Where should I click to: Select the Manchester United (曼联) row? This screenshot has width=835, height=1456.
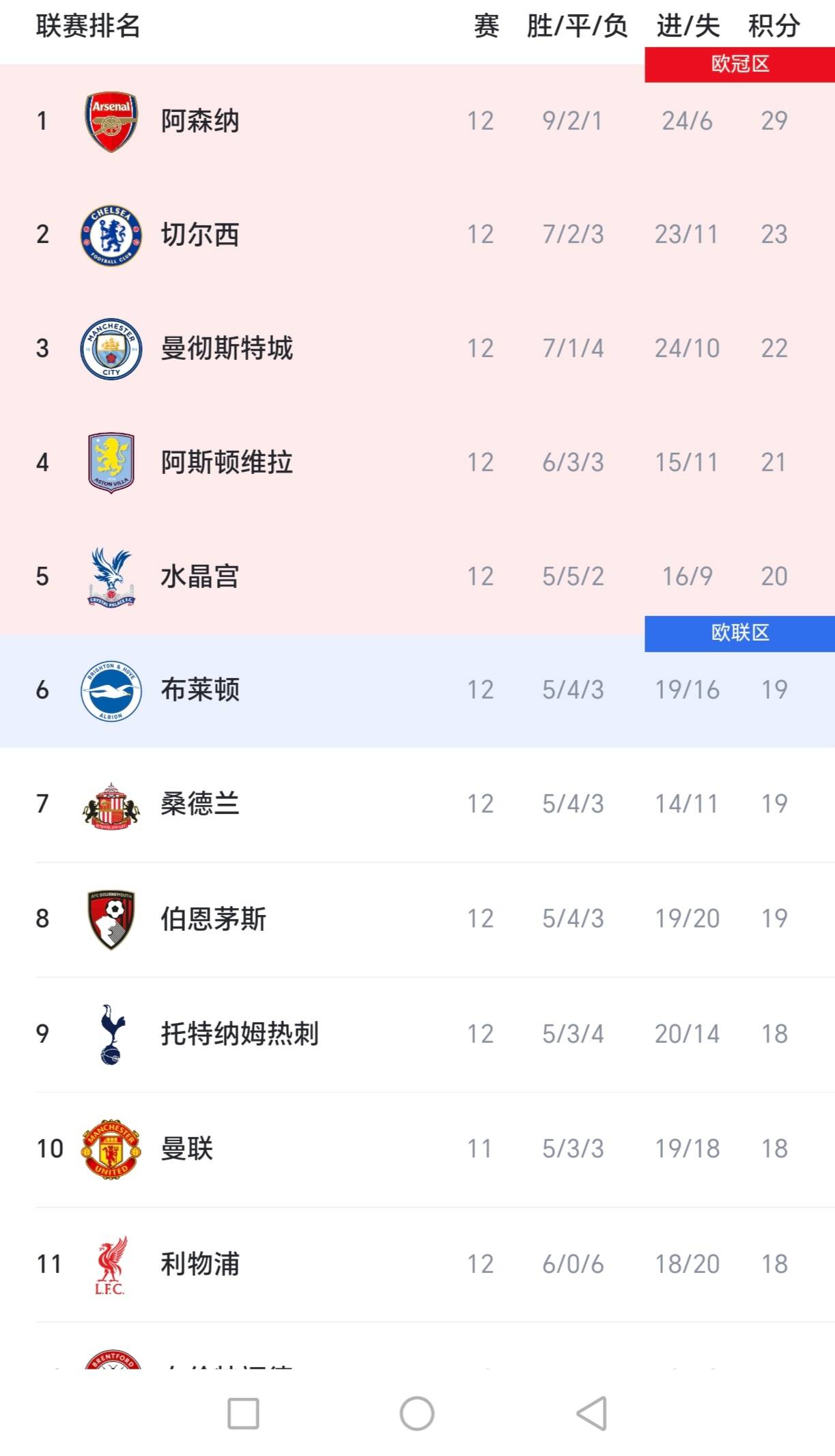click(x=187, y=1149)
